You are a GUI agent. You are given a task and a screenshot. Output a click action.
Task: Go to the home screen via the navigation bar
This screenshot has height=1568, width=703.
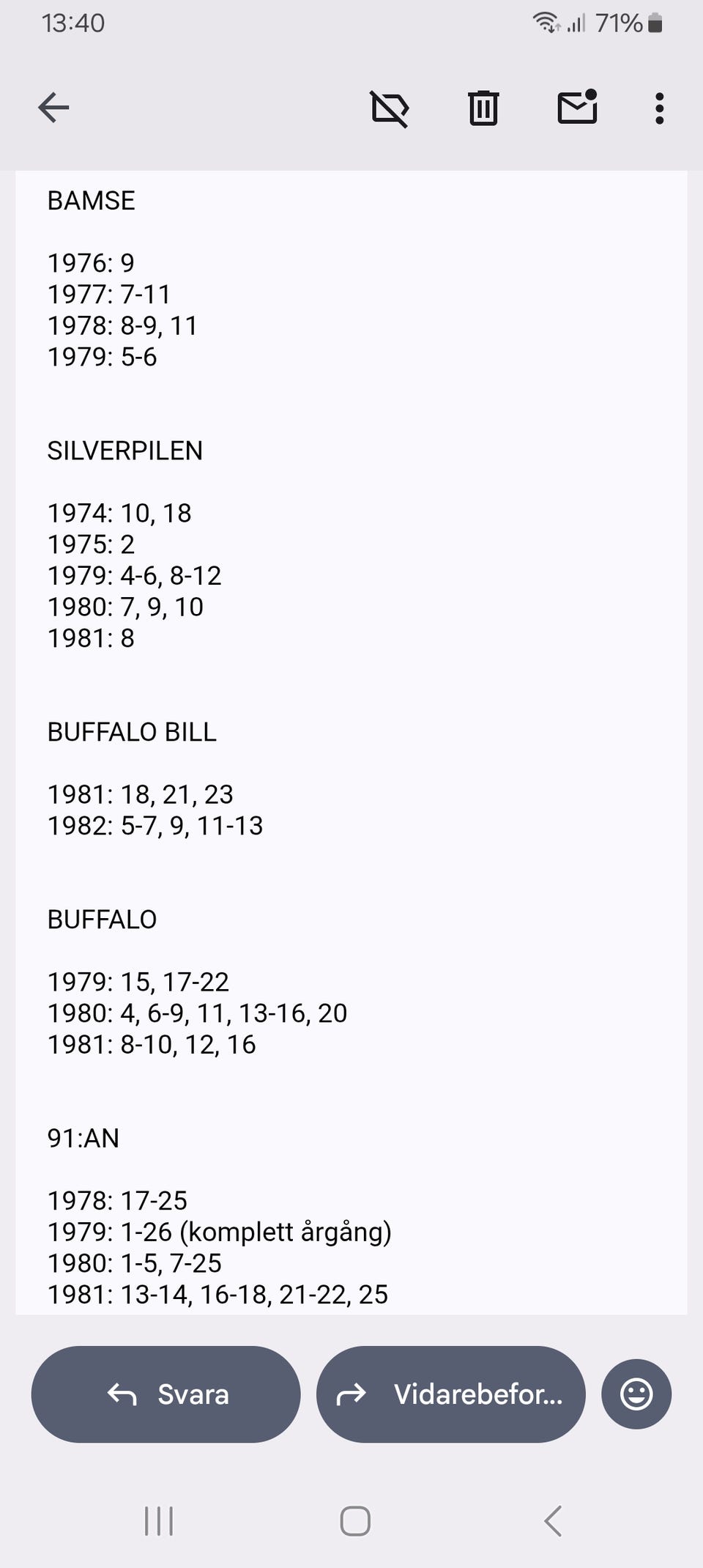[x=355, y=1521]
